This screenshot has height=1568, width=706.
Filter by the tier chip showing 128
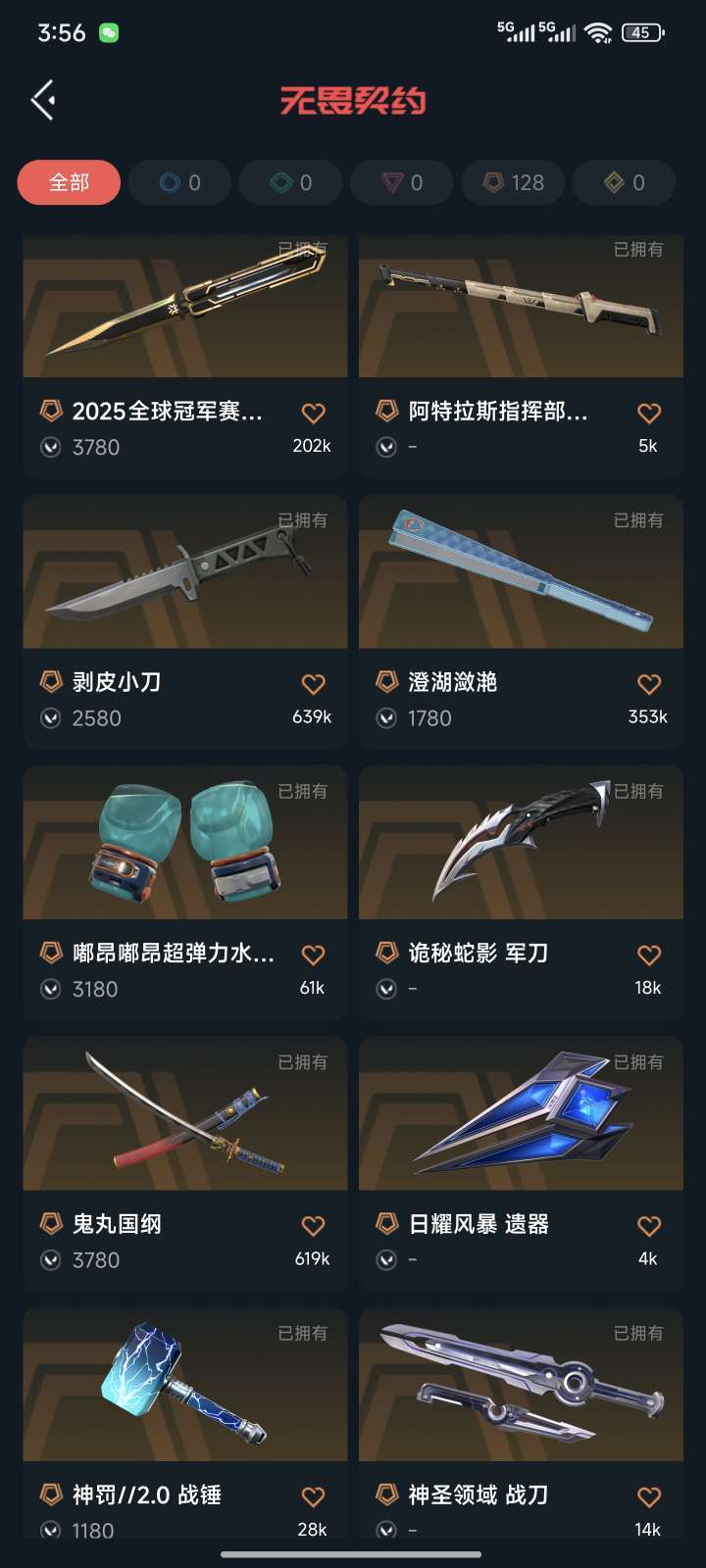pyautogui.click(x=513, y=182)
